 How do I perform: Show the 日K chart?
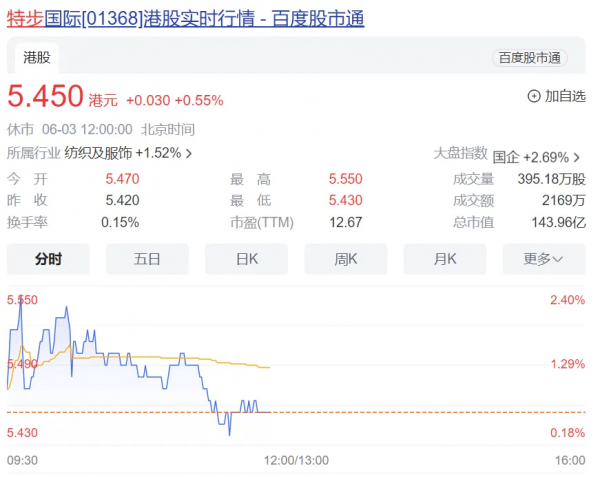point(246,259)
